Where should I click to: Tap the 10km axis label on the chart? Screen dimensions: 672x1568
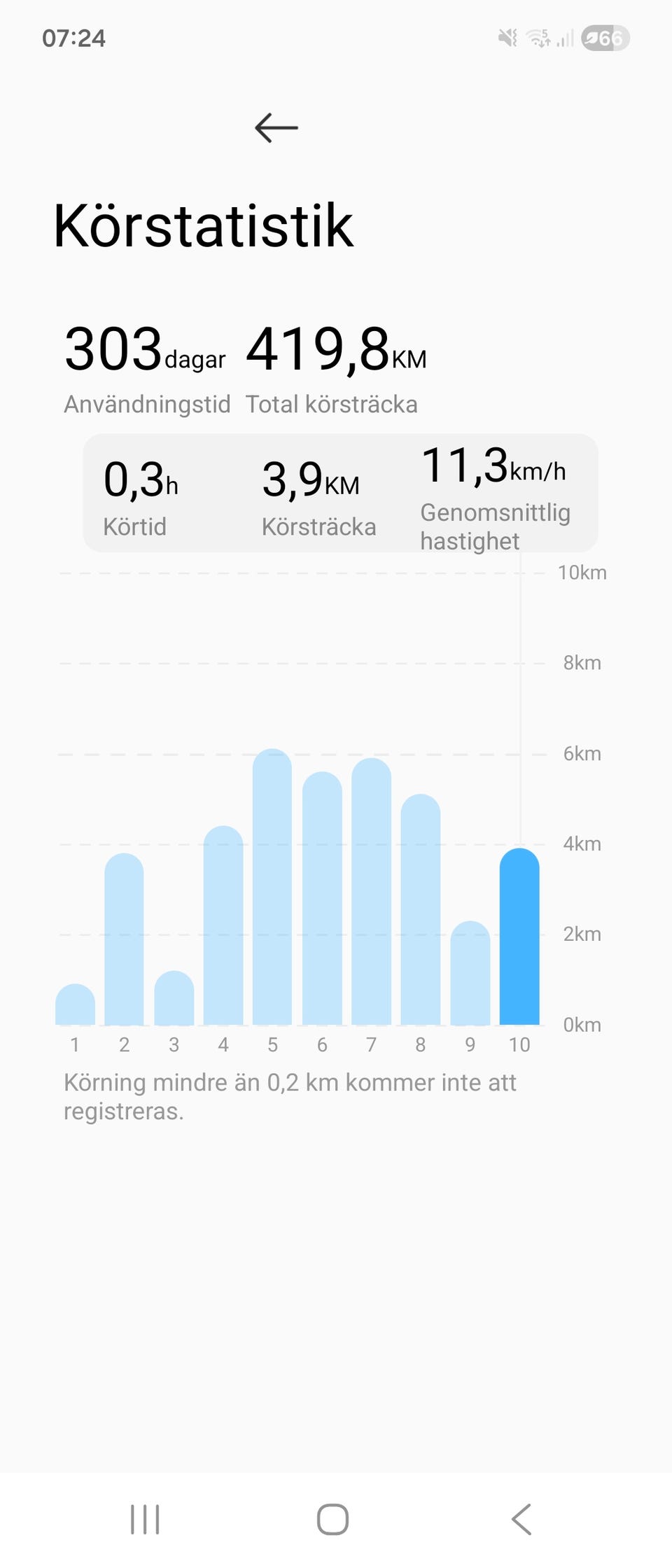click(582, 573)
